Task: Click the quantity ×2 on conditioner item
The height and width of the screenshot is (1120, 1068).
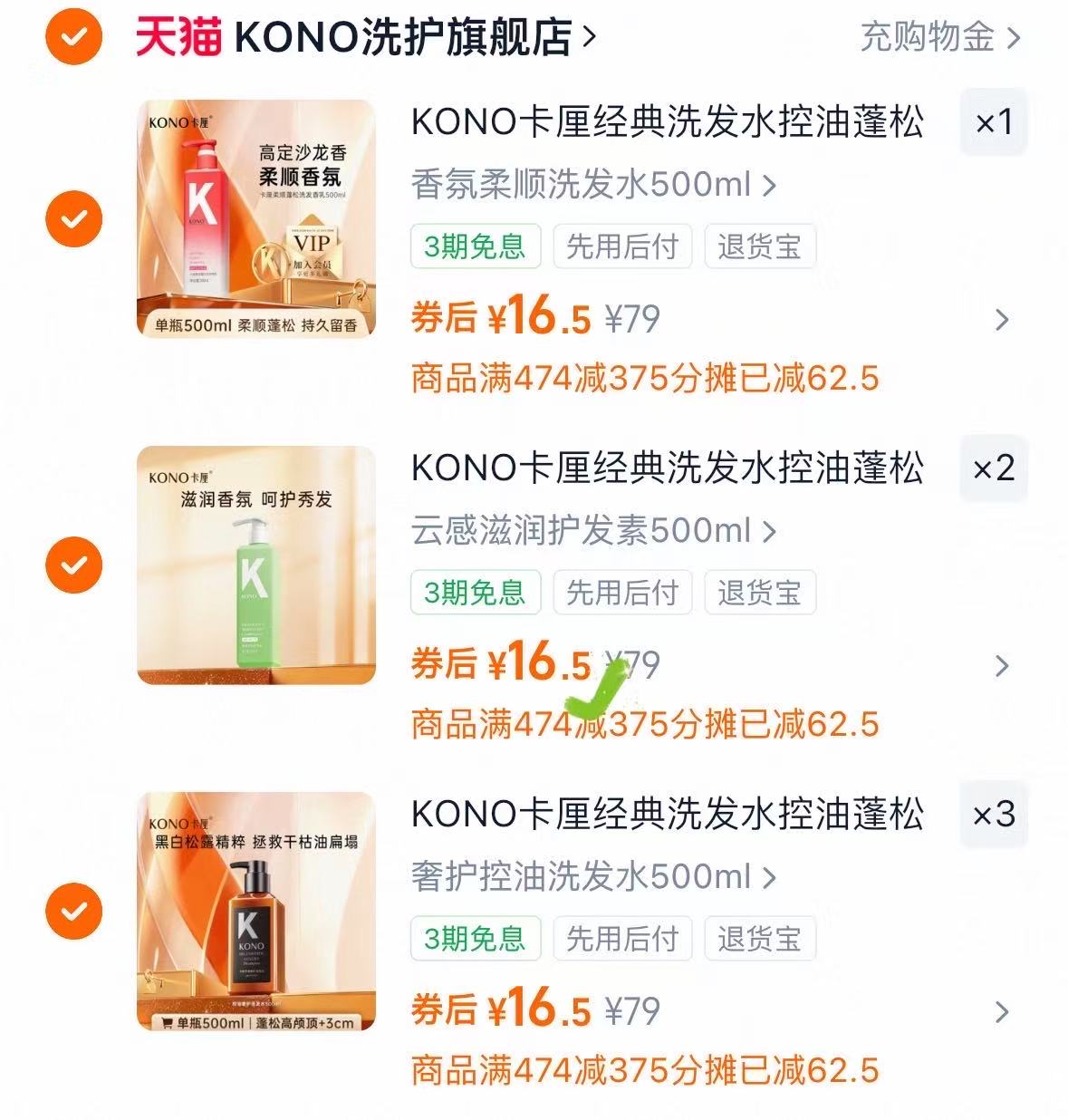Action: [994, 470]
